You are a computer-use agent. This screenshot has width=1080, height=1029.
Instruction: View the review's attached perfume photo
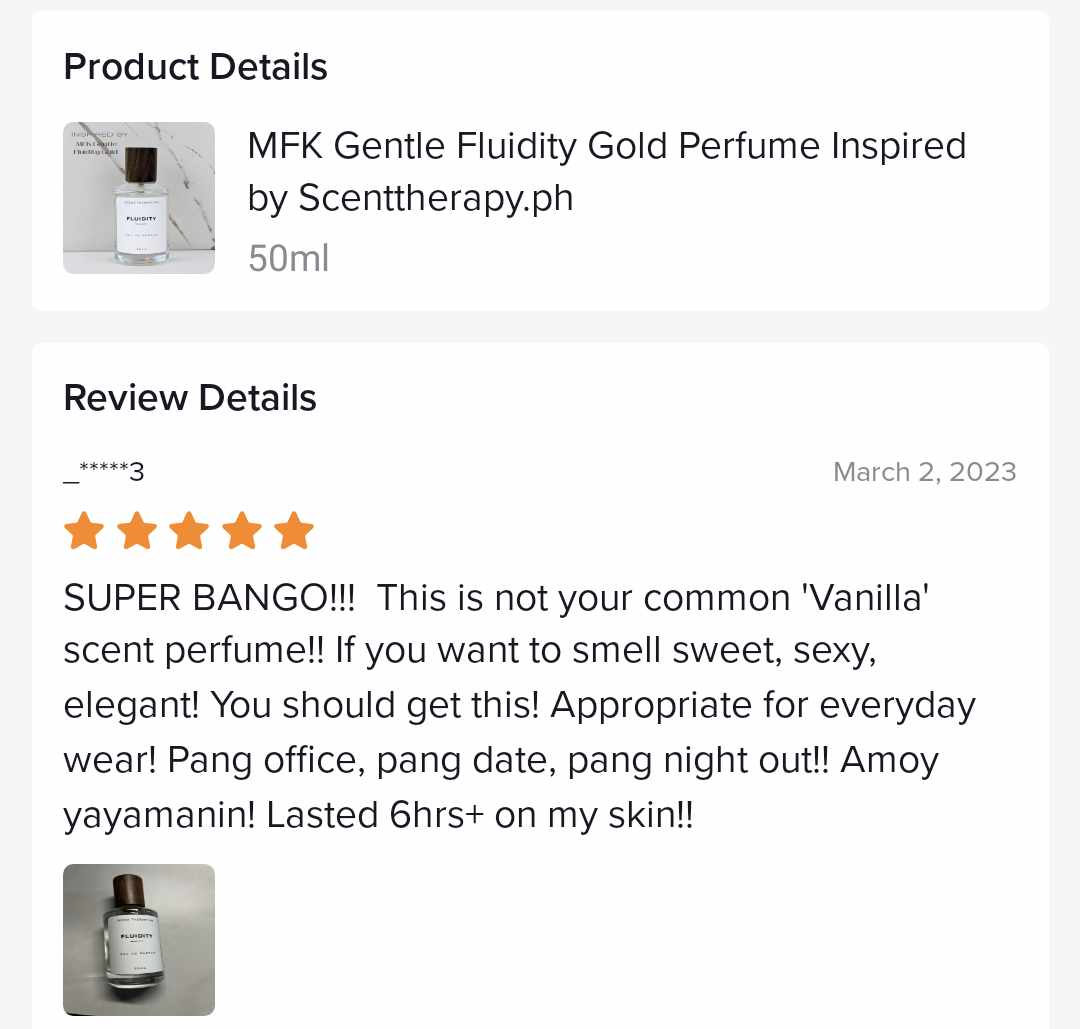coord(139,939)
